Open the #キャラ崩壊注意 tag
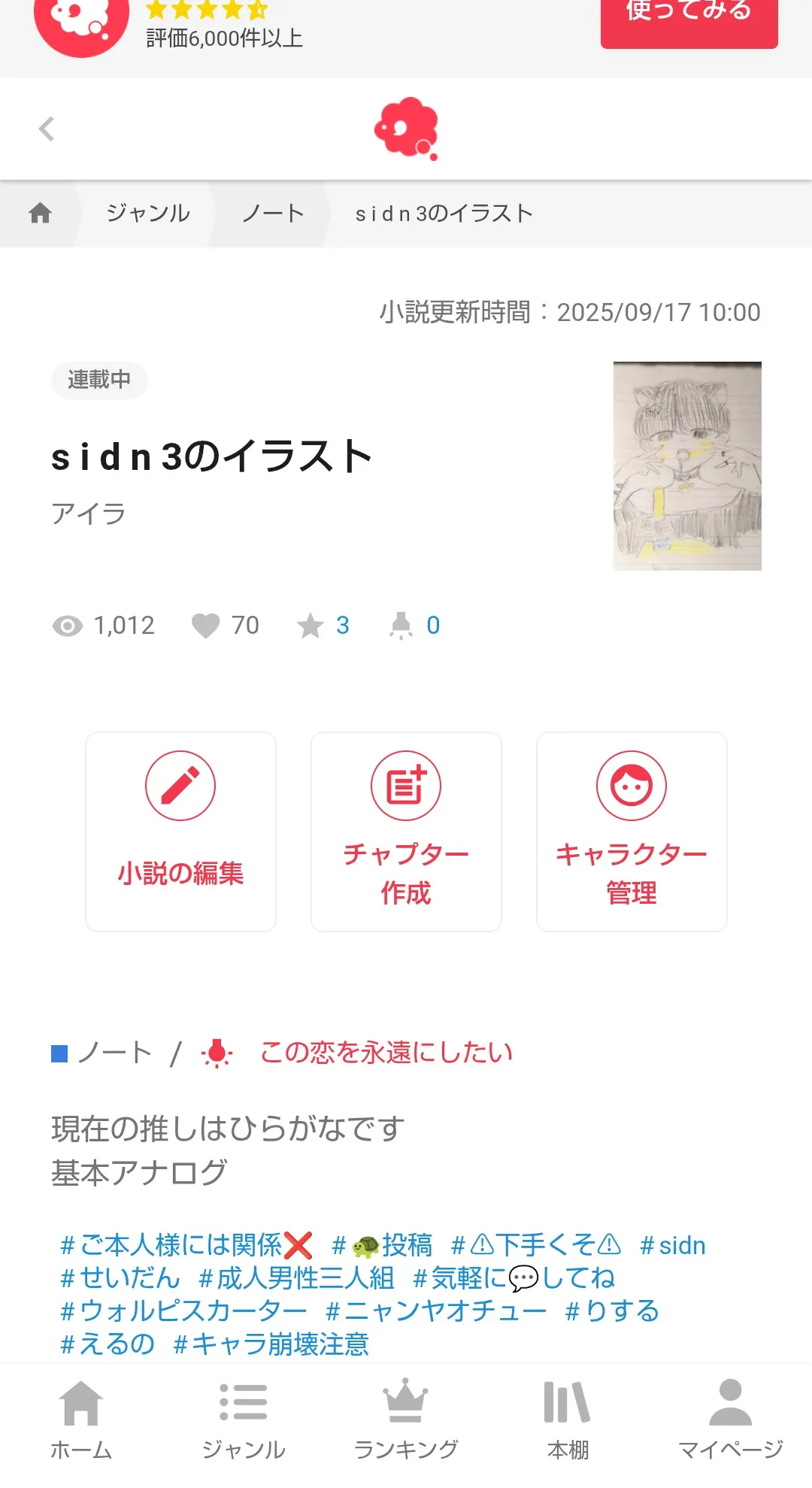This screenshot has width=812, height=1488. 271,1344
